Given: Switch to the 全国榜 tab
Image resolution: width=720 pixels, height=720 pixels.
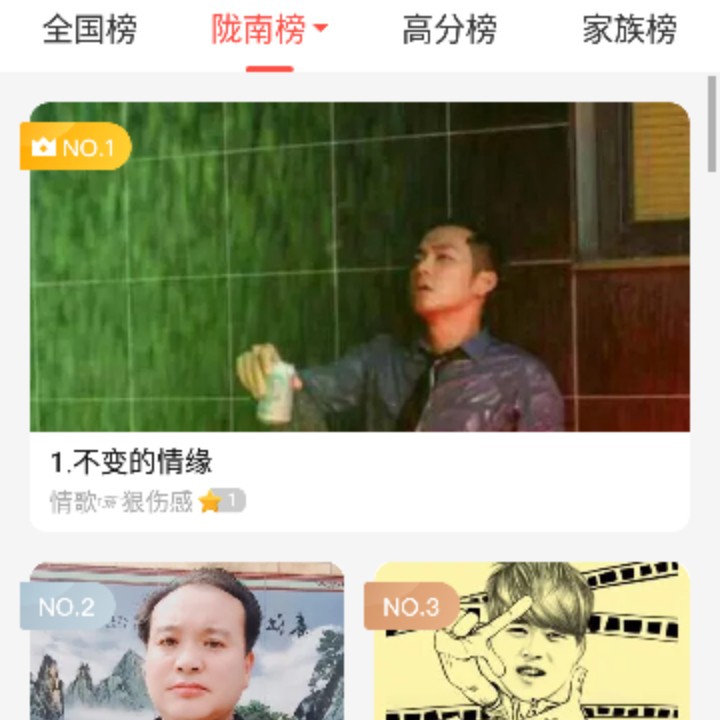Looking at the screenshot, I should [89, 30].
